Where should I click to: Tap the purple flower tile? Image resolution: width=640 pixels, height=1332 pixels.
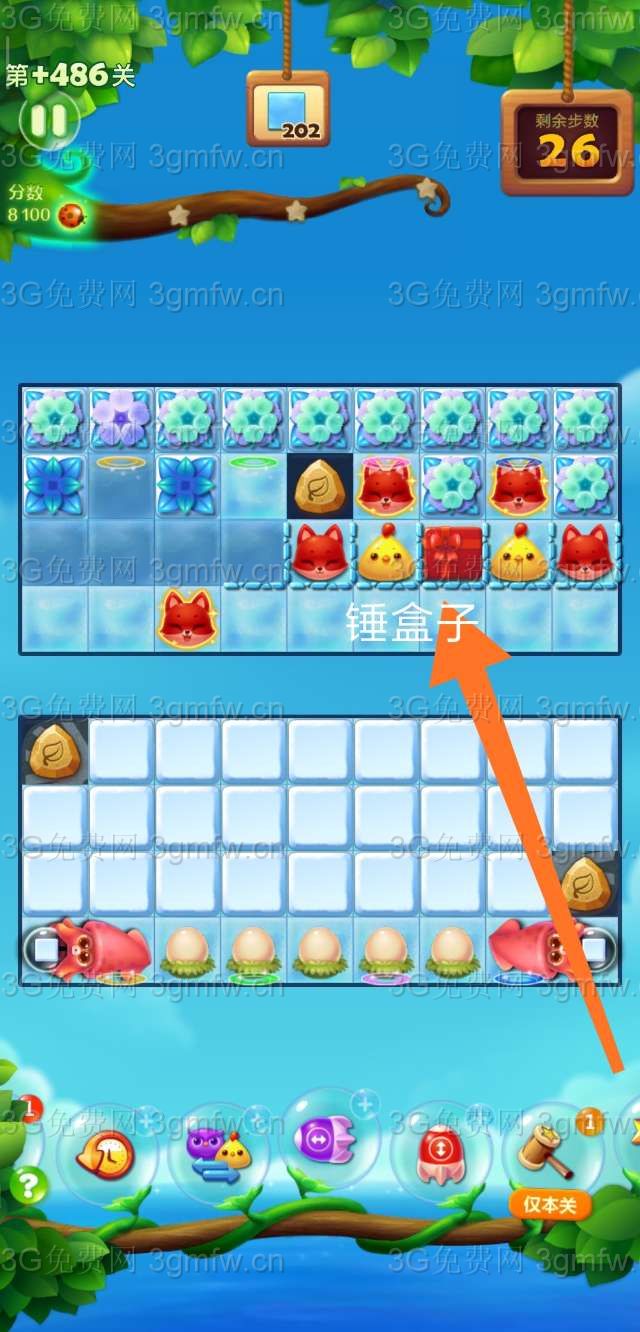120,419
